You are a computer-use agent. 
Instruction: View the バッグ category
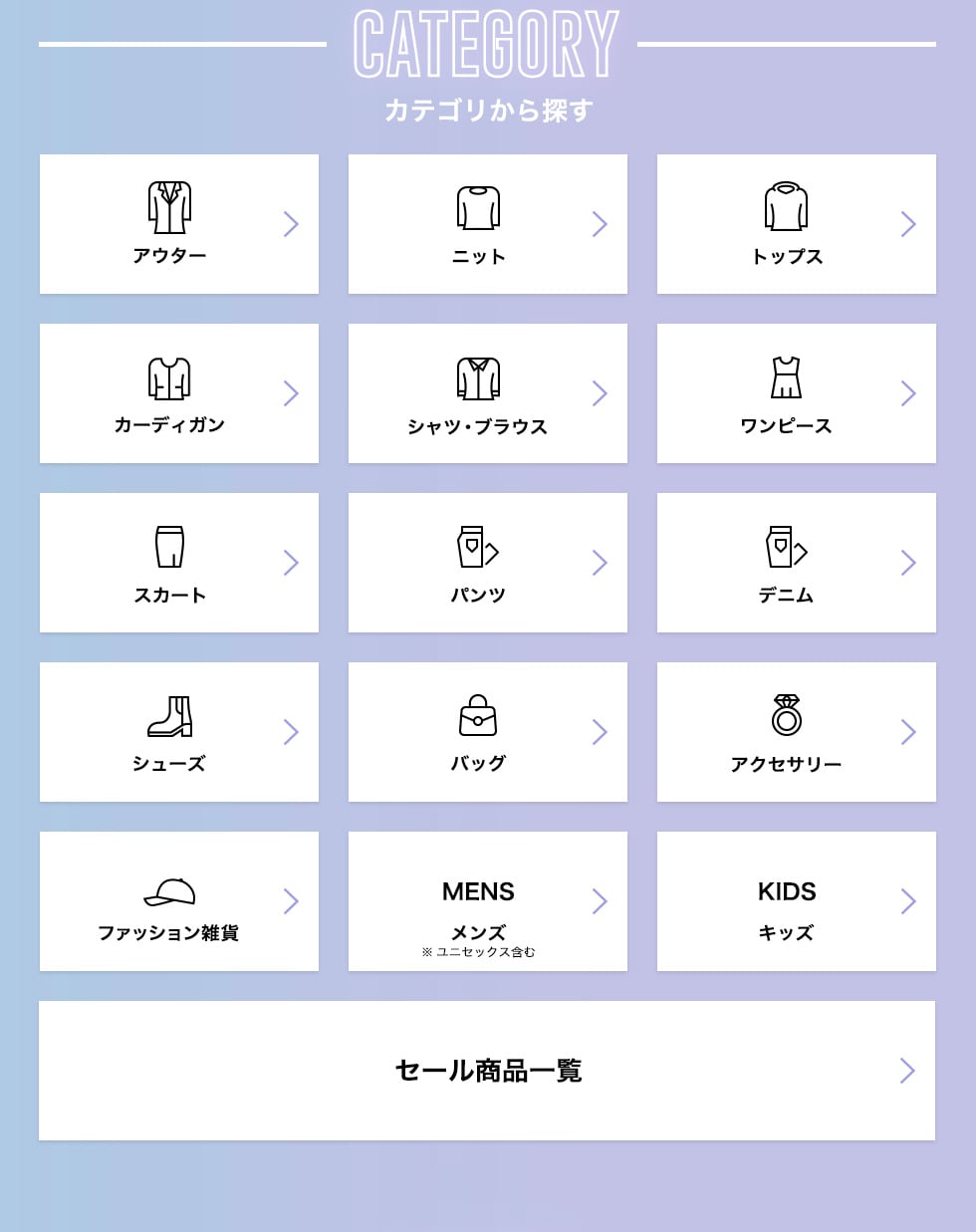tap(488, 732)
